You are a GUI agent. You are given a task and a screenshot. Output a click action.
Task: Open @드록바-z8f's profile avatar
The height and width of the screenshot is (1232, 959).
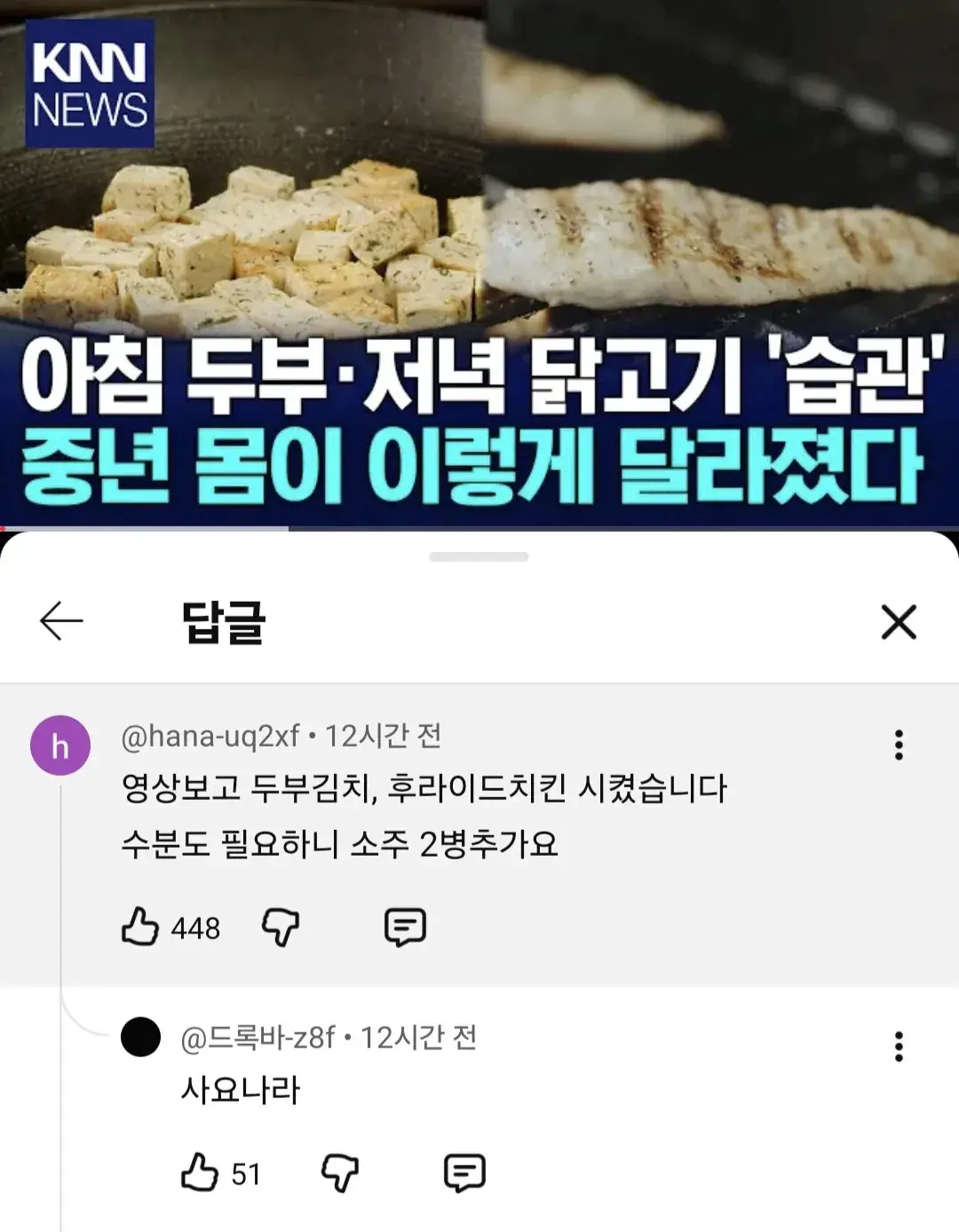[140, 1037]
